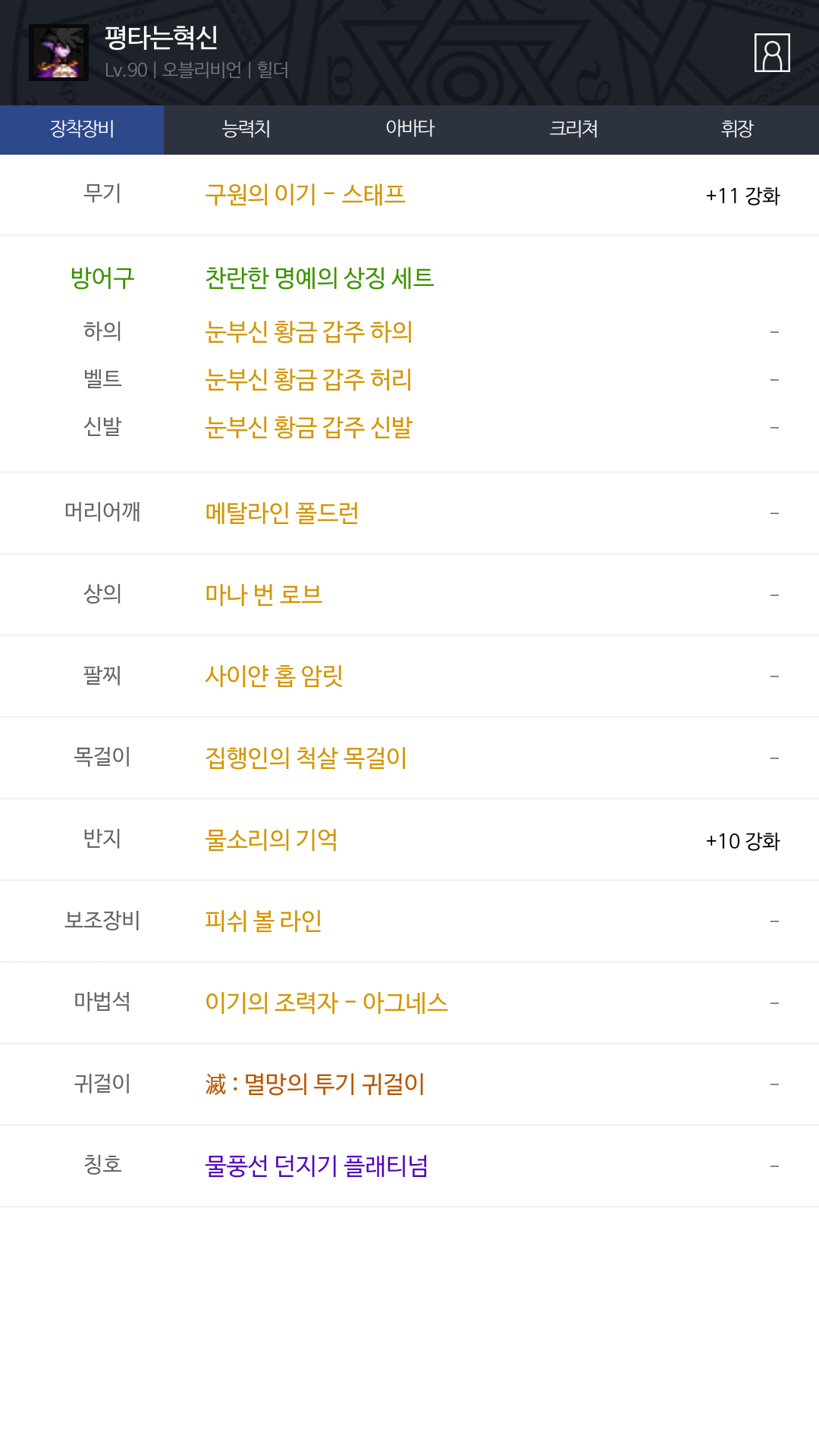Select the 장착장비 tab
This screenshot has width=819, height=1456.
82,129
